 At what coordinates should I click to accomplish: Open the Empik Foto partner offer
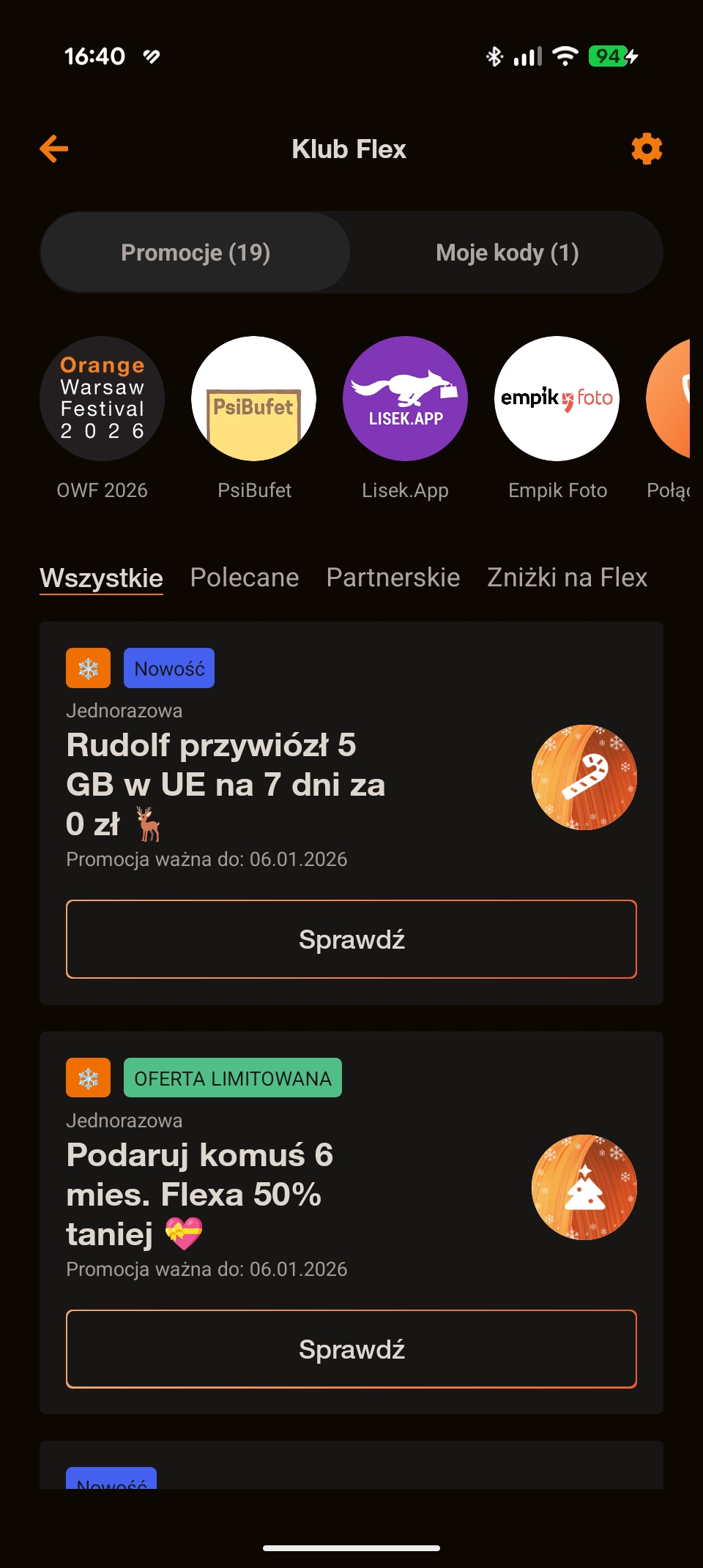(x=557, y=399)
